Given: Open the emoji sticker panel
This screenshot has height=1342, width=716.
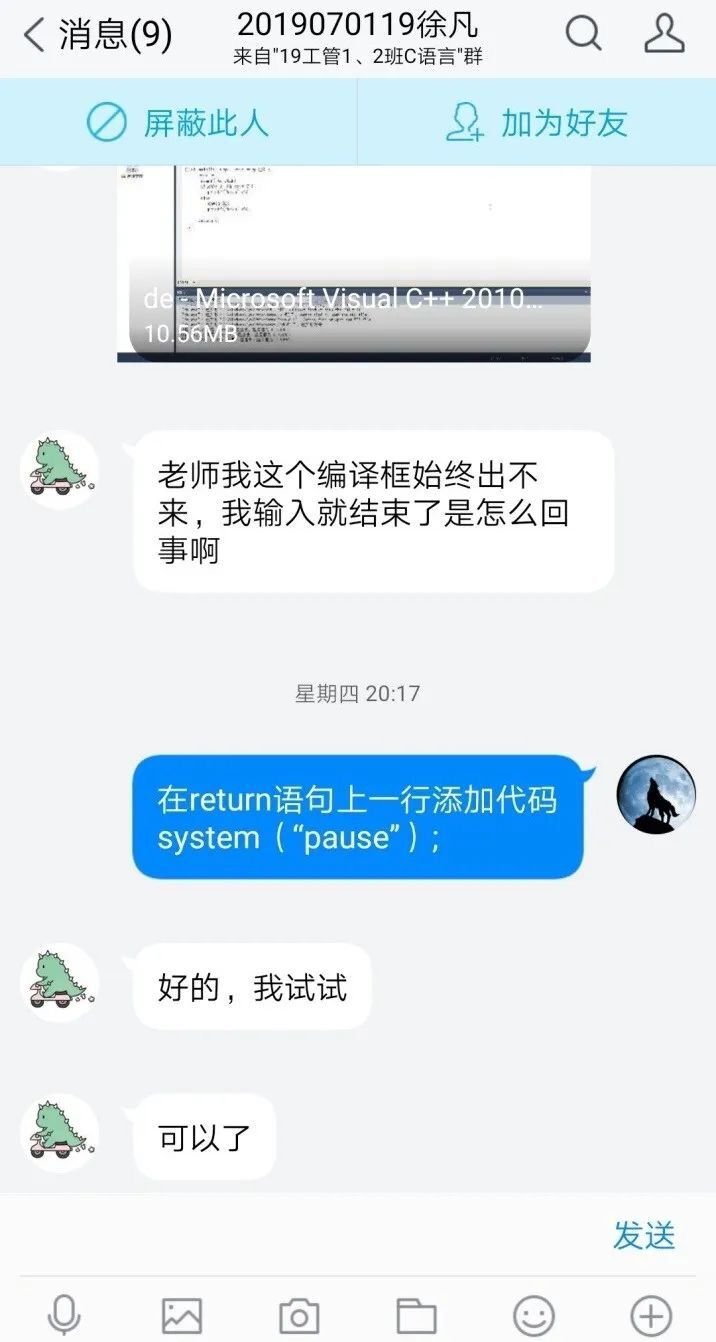Looking at the screenshot, I should (x=533, y=1314).
